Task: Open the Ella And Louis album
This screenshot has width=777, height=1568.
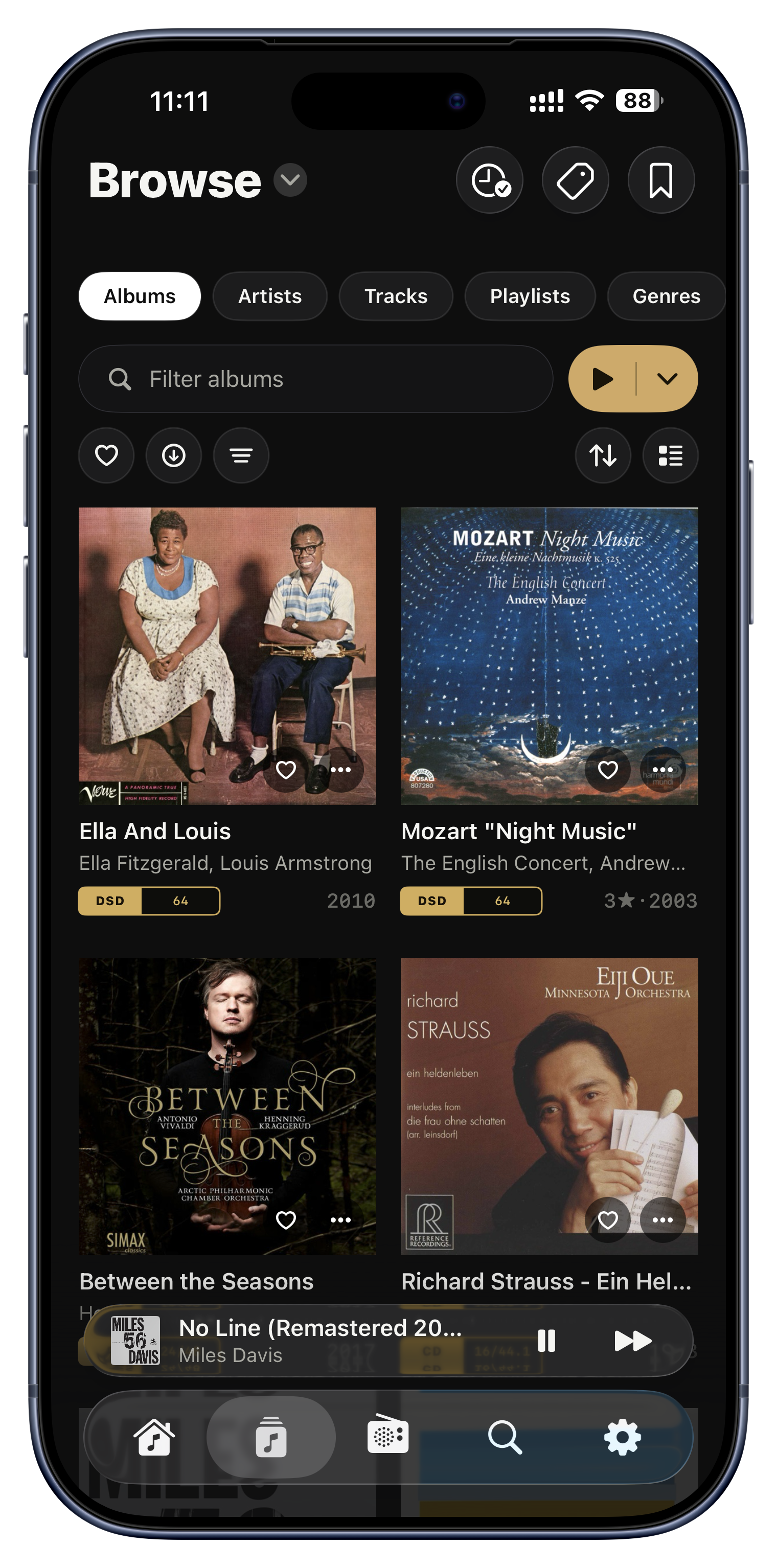Action: click(x=227, y=656)
